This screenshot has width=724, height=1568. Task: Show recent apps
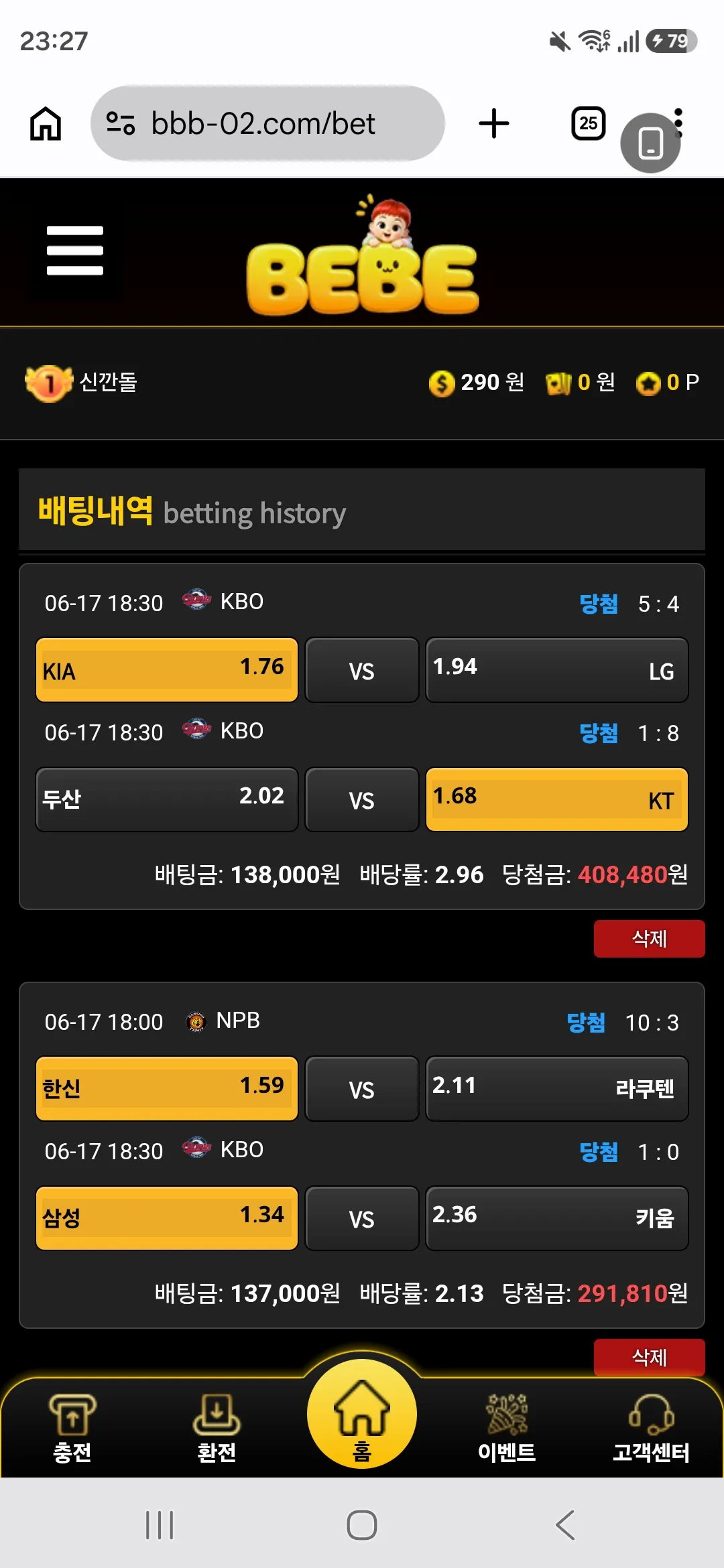160,1525
